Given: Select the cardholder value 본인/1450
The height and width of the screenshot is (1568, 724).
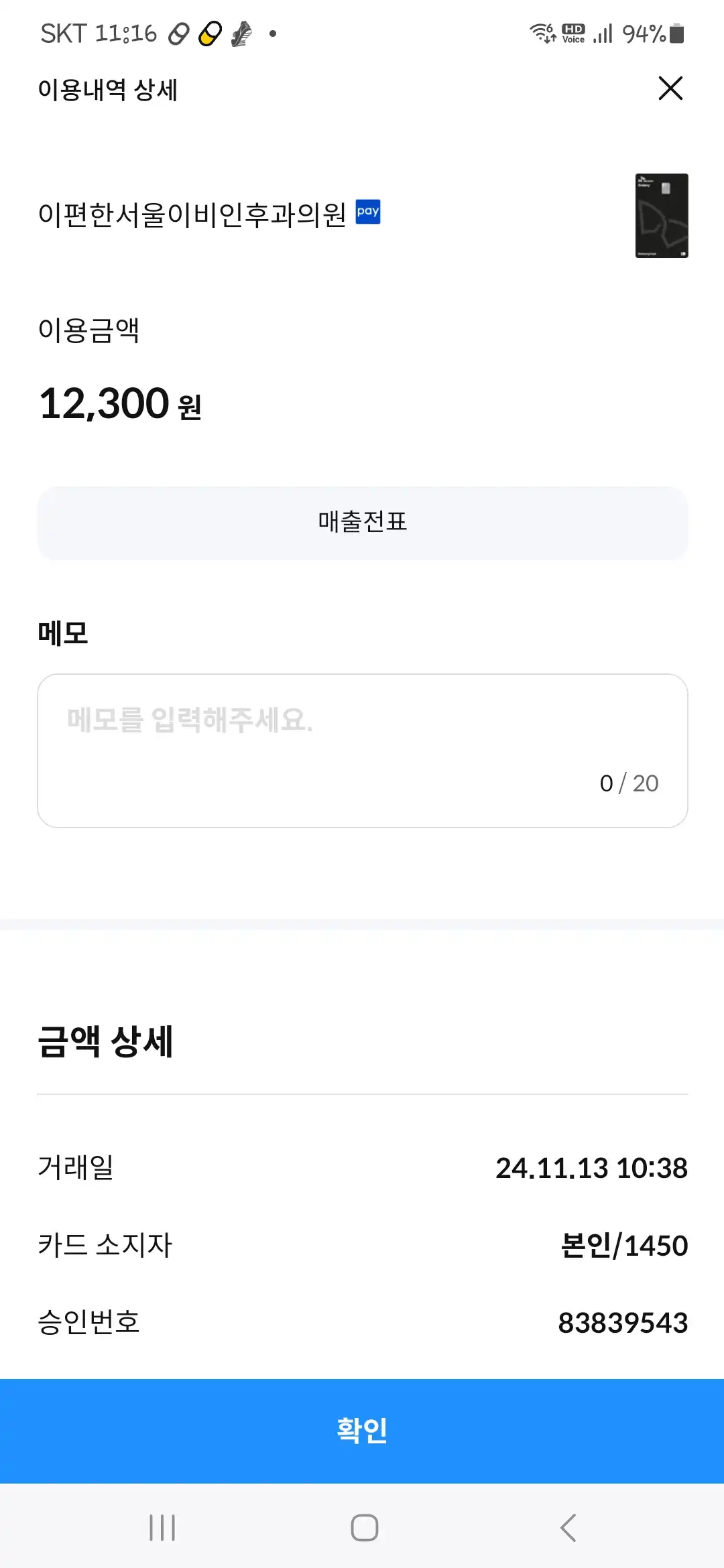Looking at the screenshot, I should (623, 1245).
